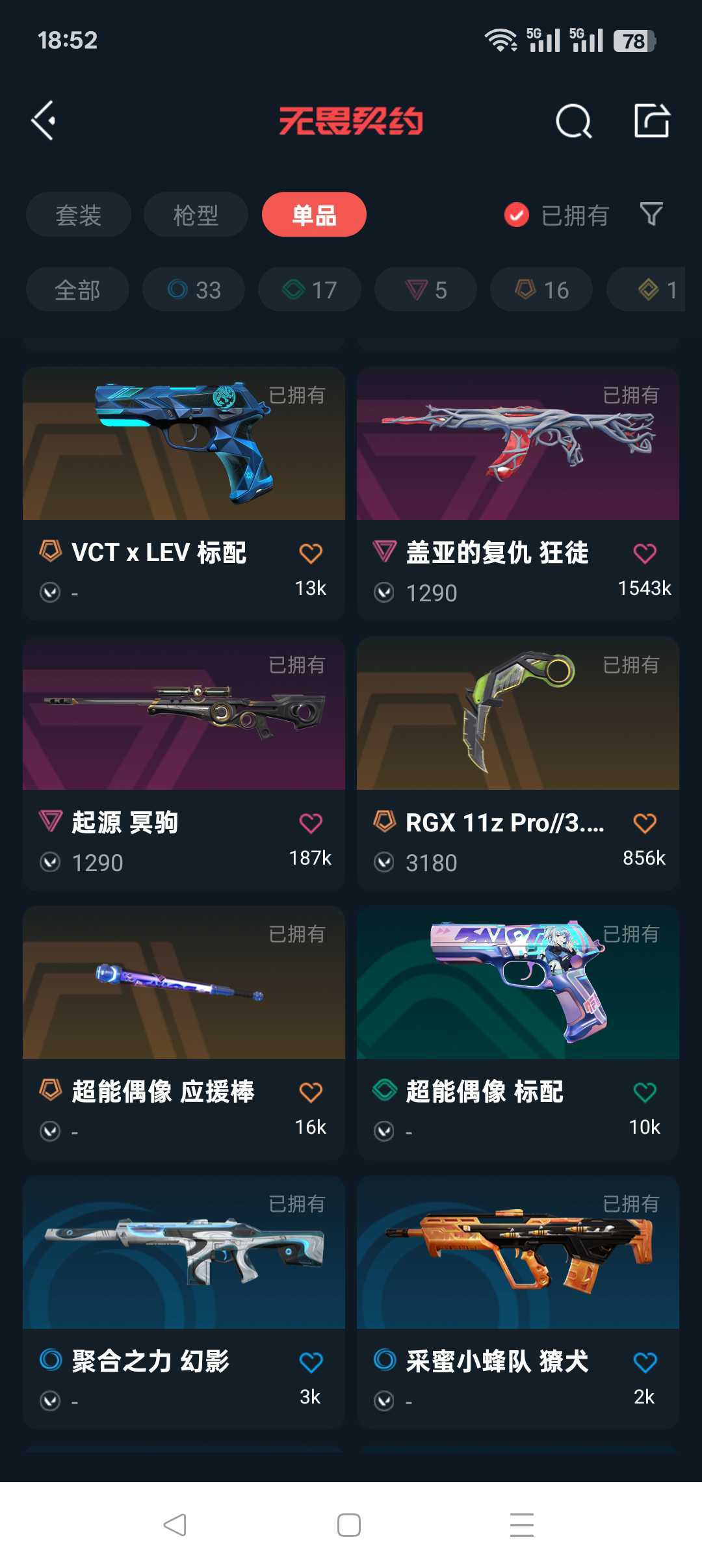The width and height of the screenshot is (702, 1568).
Task: Like the 盖亚的复仇 狂徒 skin
Action: pyautogui.click(x=645, y=553)
